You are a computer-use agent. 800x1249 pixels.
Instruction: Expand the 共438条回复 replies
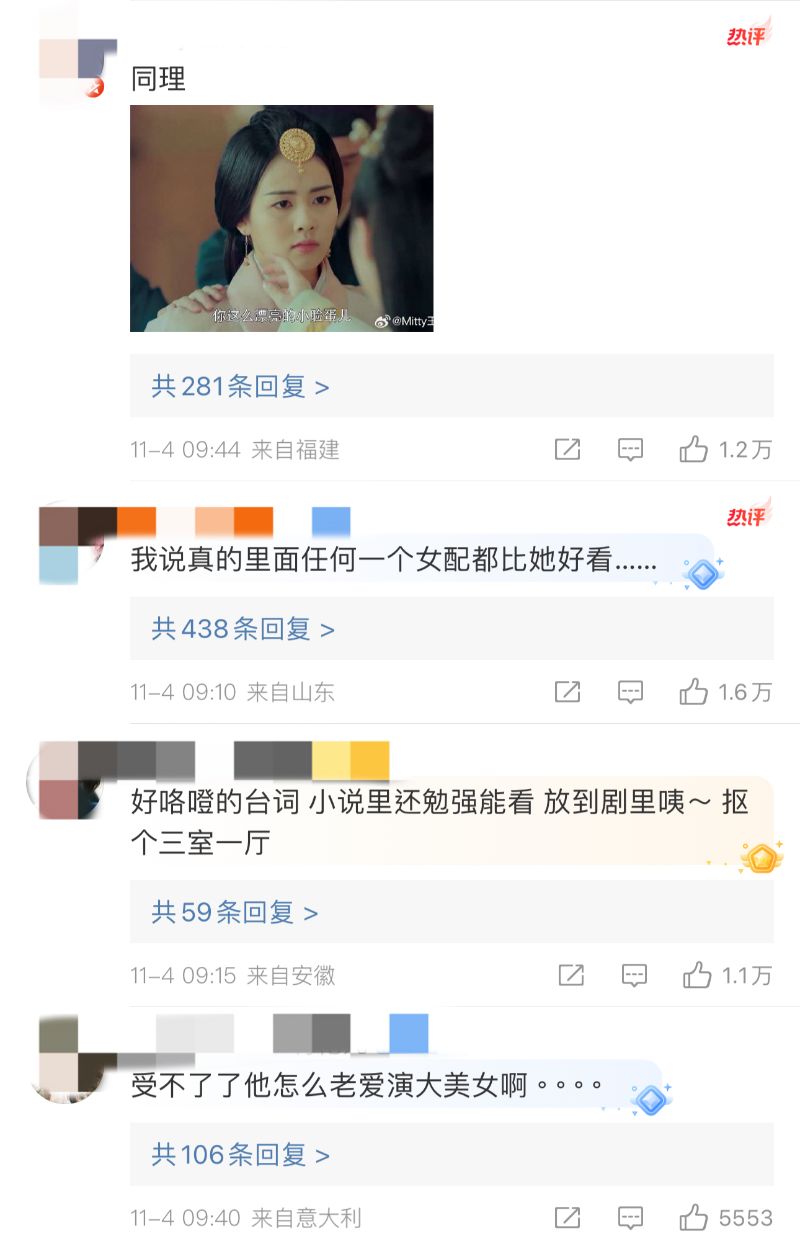tap(243, 629)
